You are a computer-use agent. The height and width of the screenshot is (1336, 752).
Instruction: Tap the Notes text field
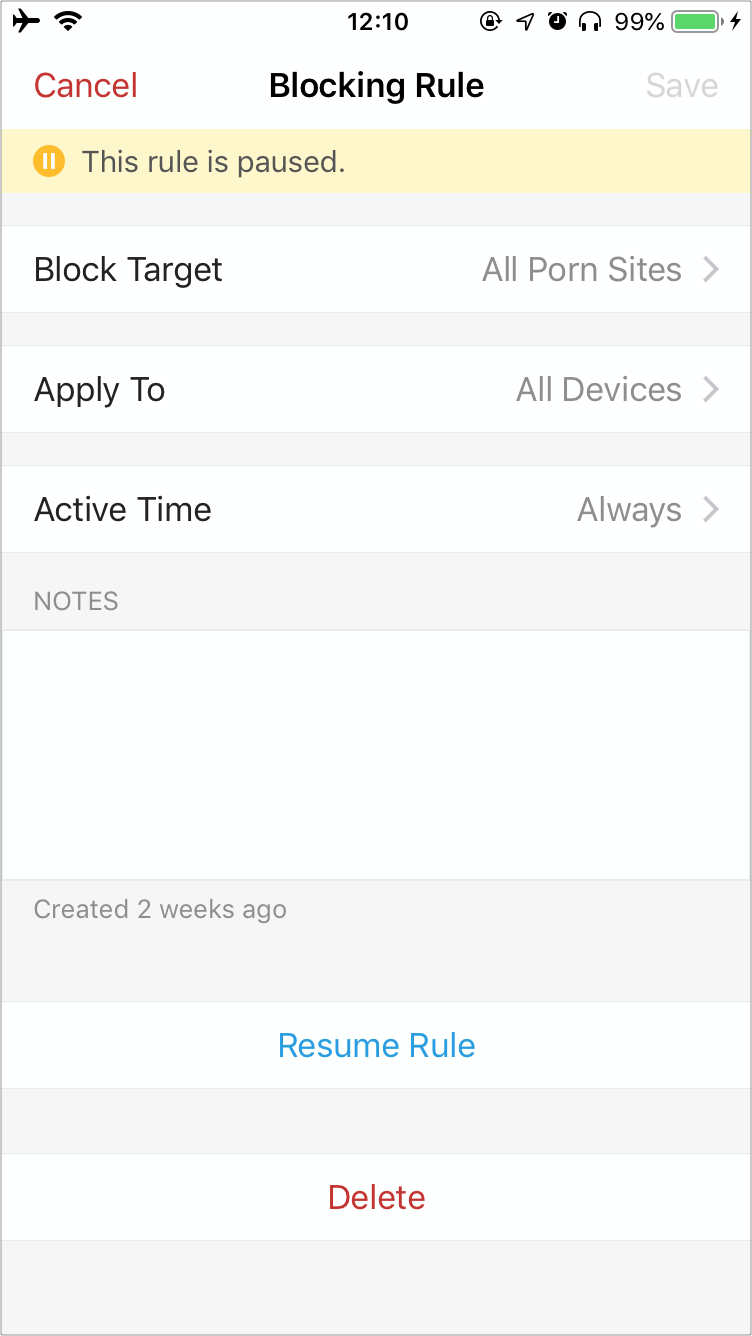[x=376, y=755]
